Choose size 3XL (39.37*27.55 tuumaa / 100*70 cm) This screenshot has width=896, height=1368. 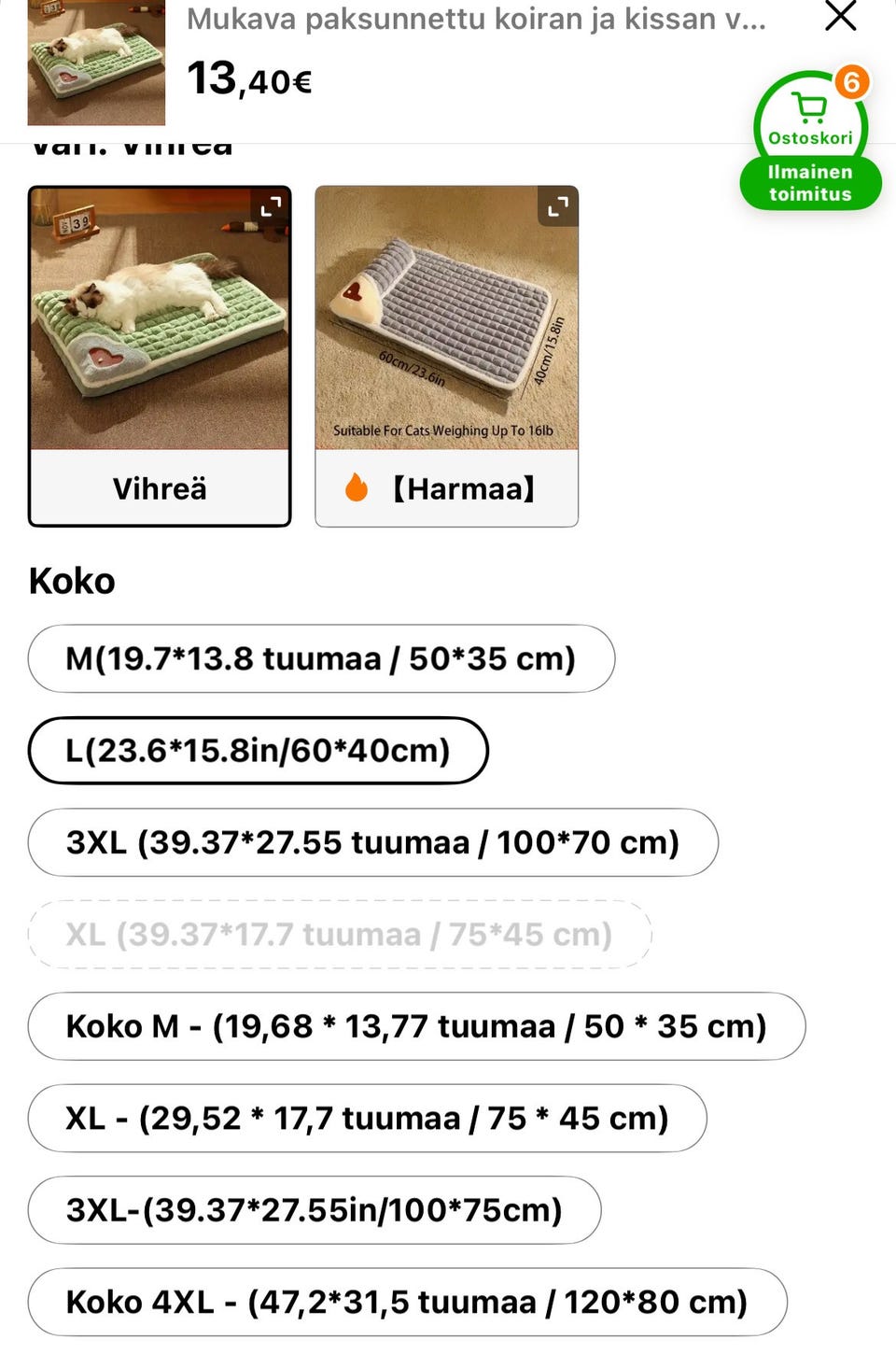point(372,842)
